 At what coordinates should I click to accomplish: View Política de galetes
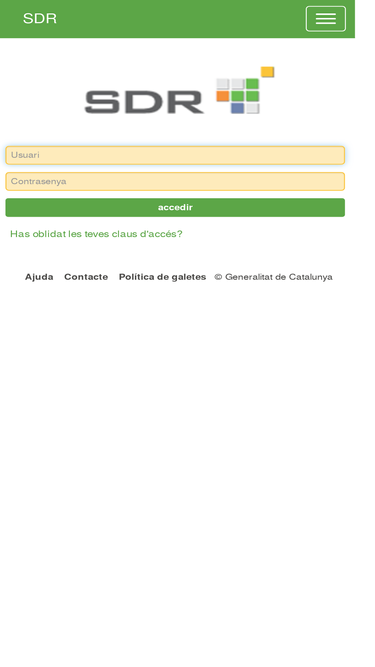point(162,277)
